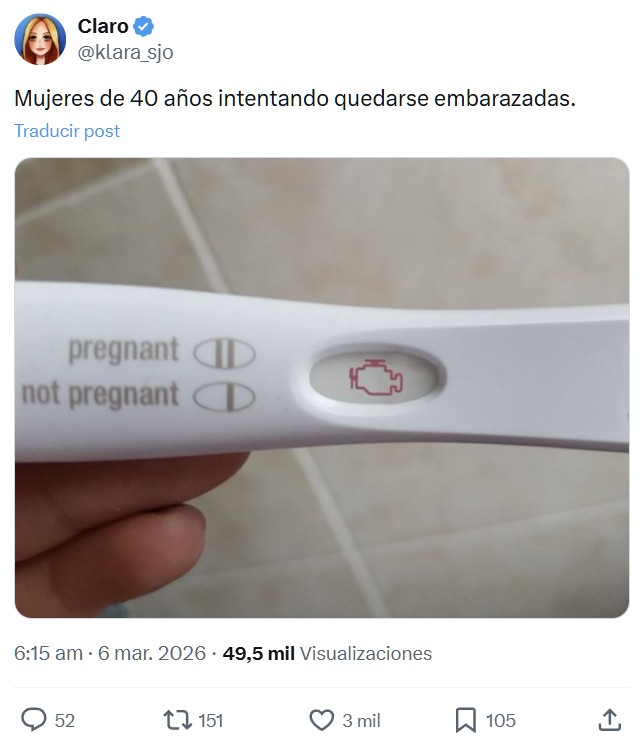The image size is (644, 752).
Task: Bookmark this post
Action: [x=465, y=720]
